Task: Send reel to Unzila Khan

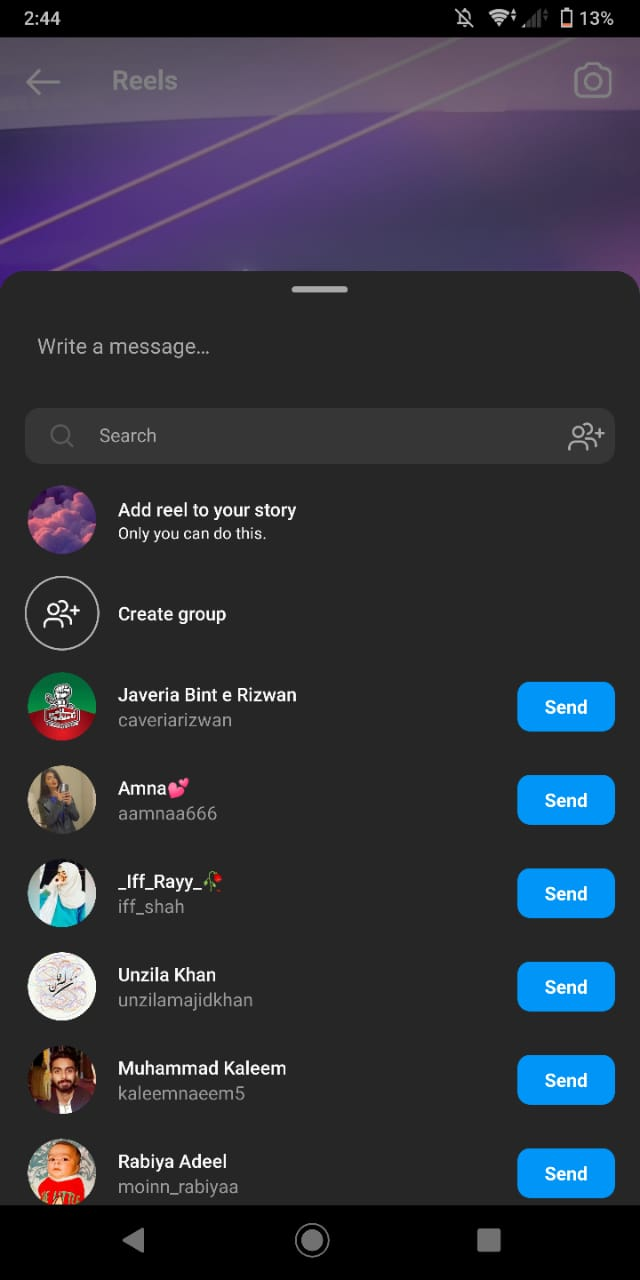Action: [565, 987]
